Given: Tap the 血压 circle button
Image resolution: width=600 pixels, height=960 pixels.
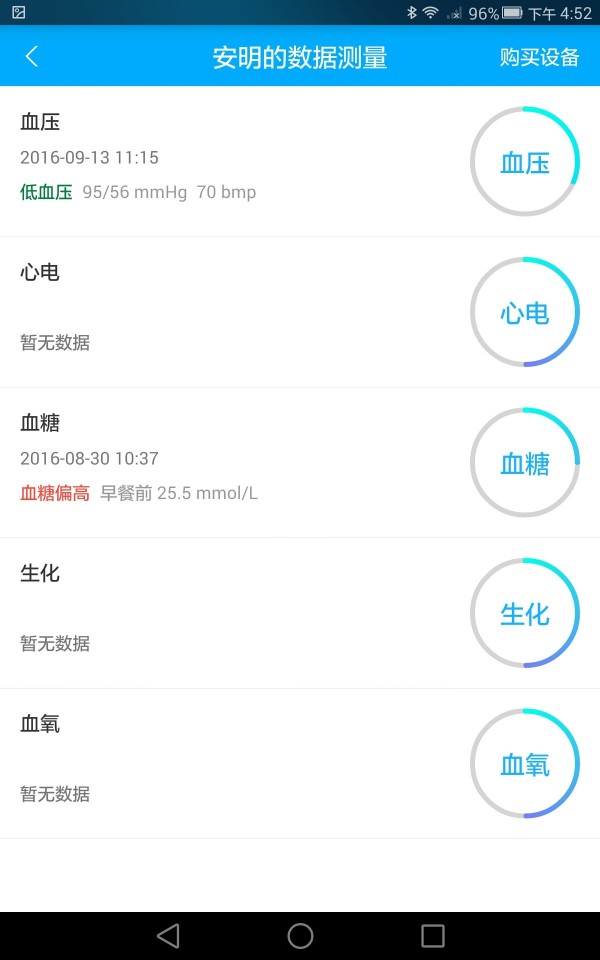Looking at the screenshot, I should [525, 162].
